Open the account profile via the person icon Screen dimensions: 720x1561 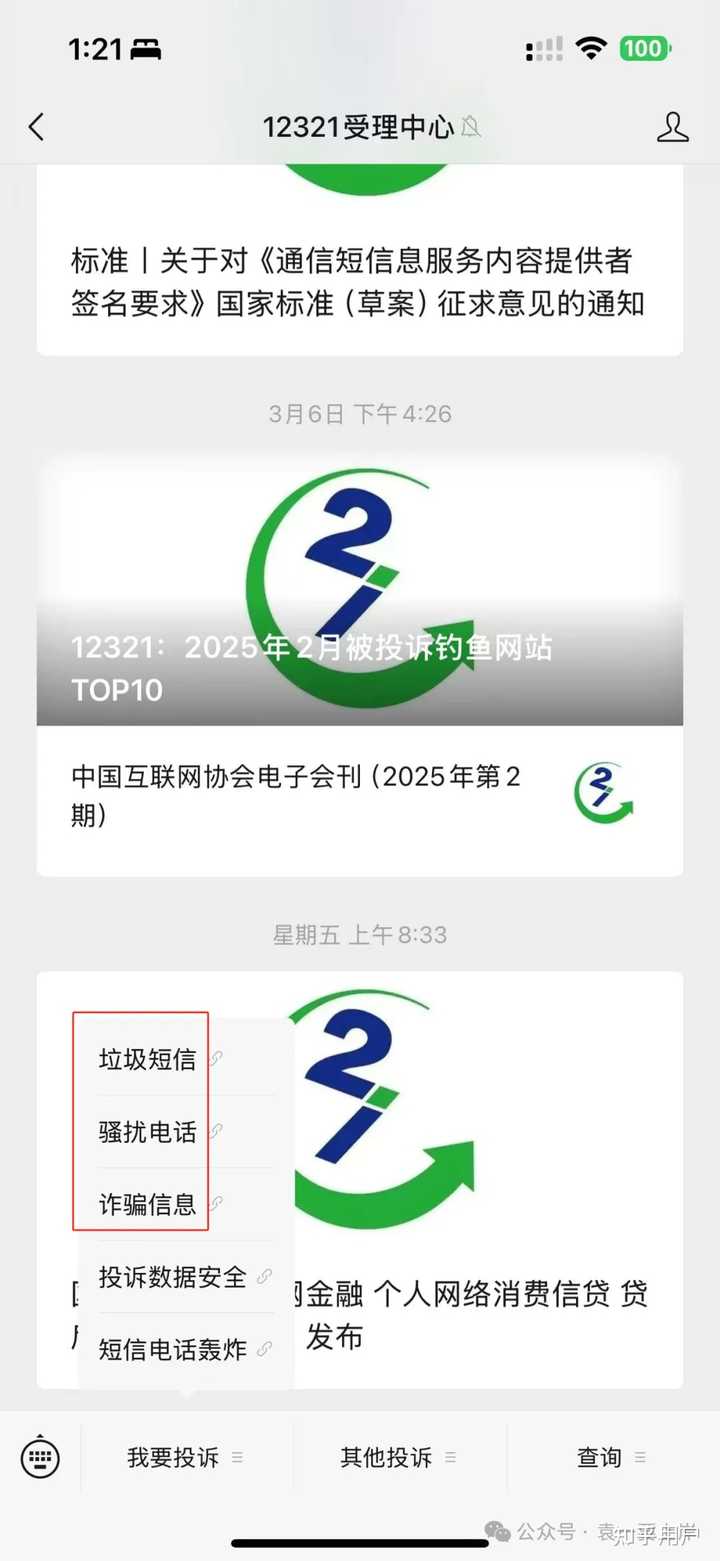click(x=674, y=127)
